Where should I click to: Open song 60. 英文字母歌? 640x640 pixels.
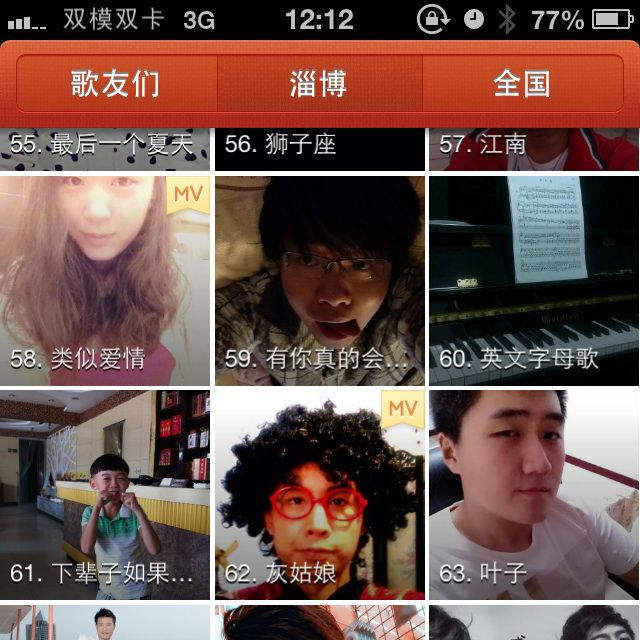533,280
